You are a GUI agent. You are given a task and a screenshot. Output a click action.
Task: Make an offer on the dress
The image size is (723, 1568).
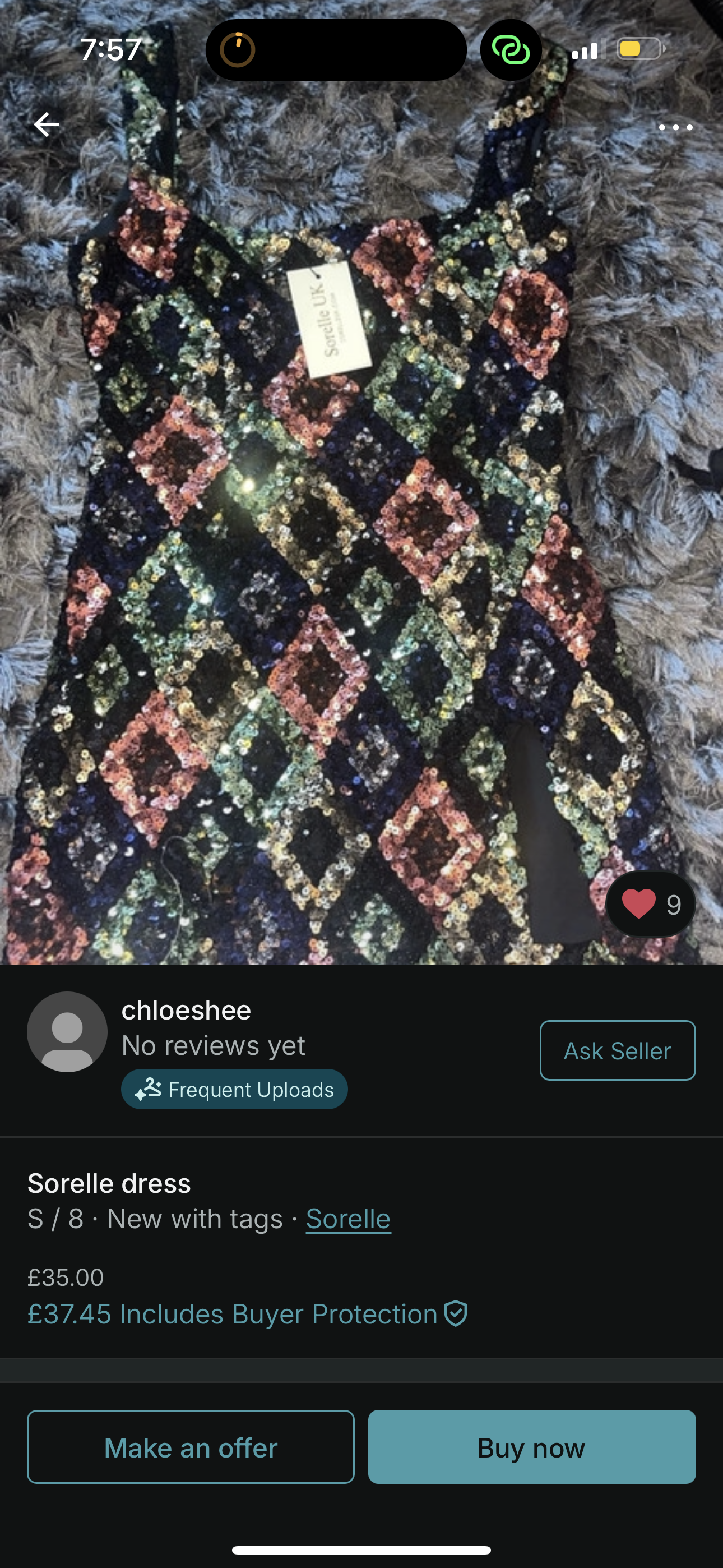click(191, 1447)
